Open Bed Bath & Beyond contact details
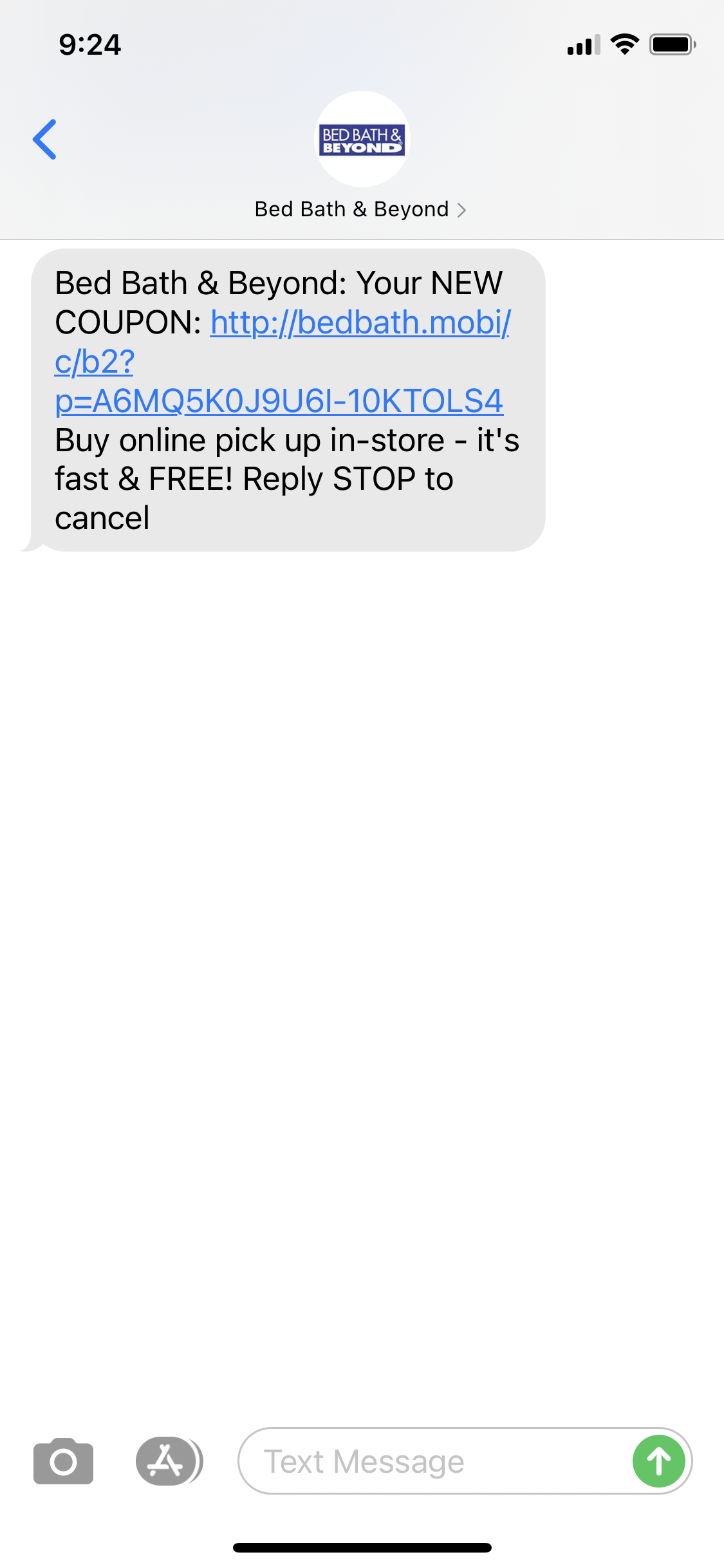The width and height of the screenshot is (724, 1568). [360, 209]
